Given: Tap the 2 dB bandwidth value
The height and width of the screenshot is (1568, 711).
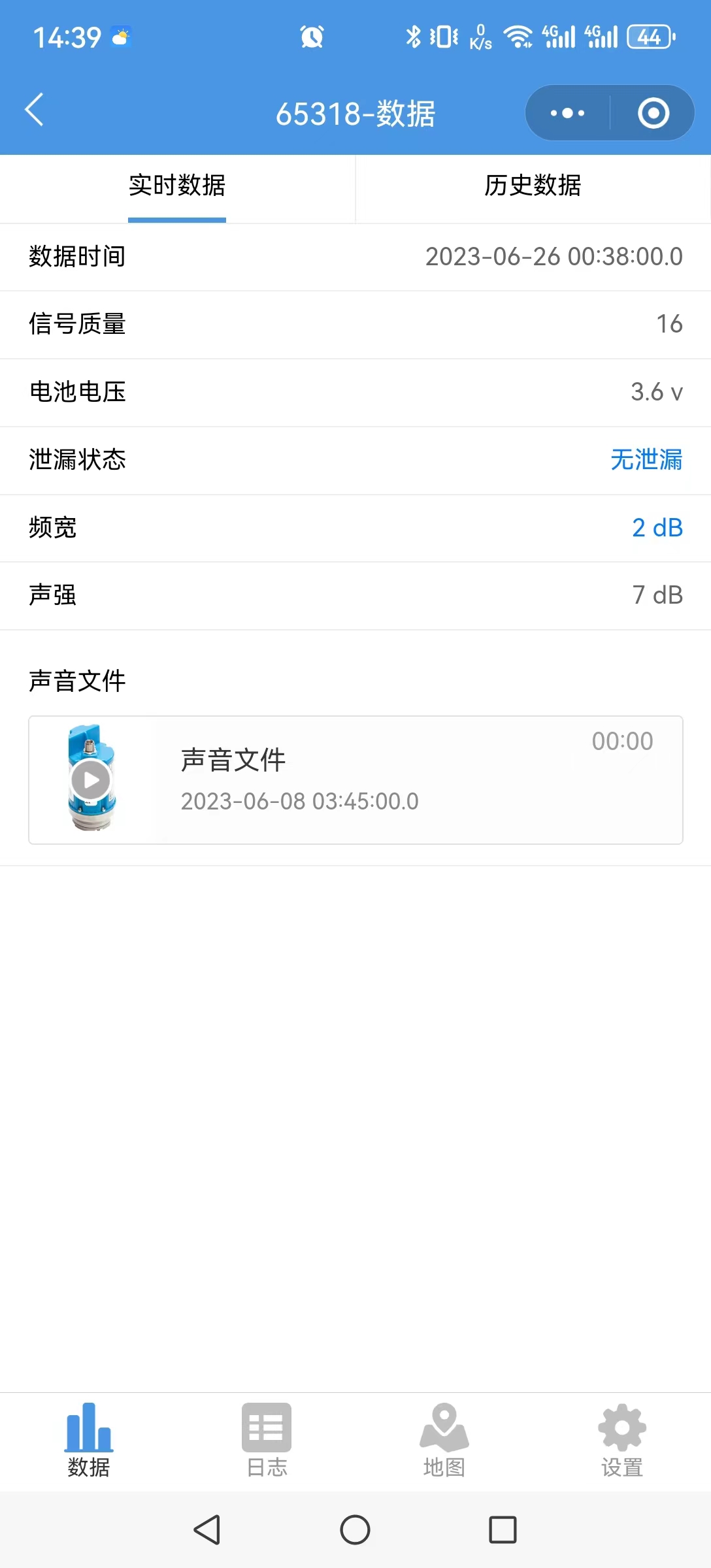Looking at the screenshot, I should (x=657, y=527).
